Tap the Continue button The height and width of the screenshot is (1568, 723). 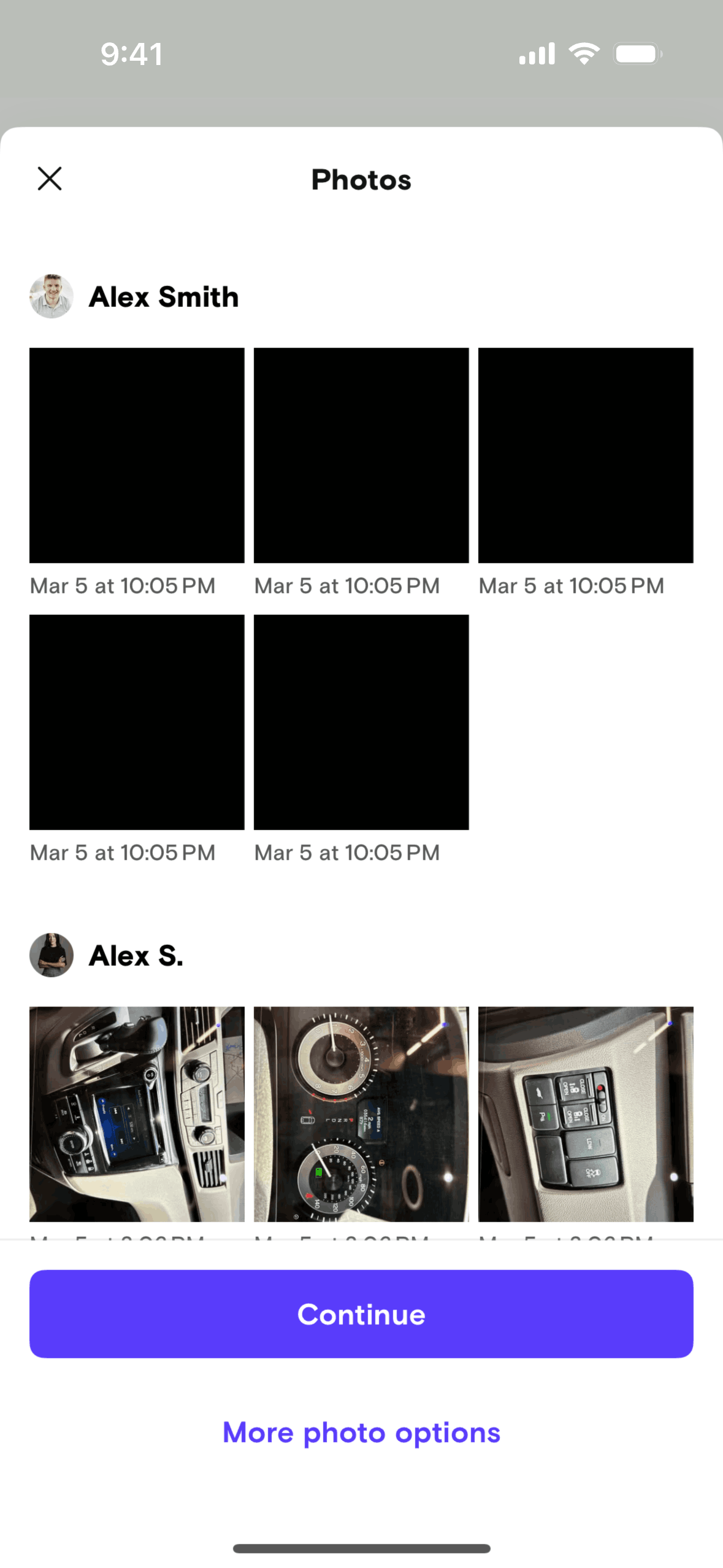[x=361, y=1313]
